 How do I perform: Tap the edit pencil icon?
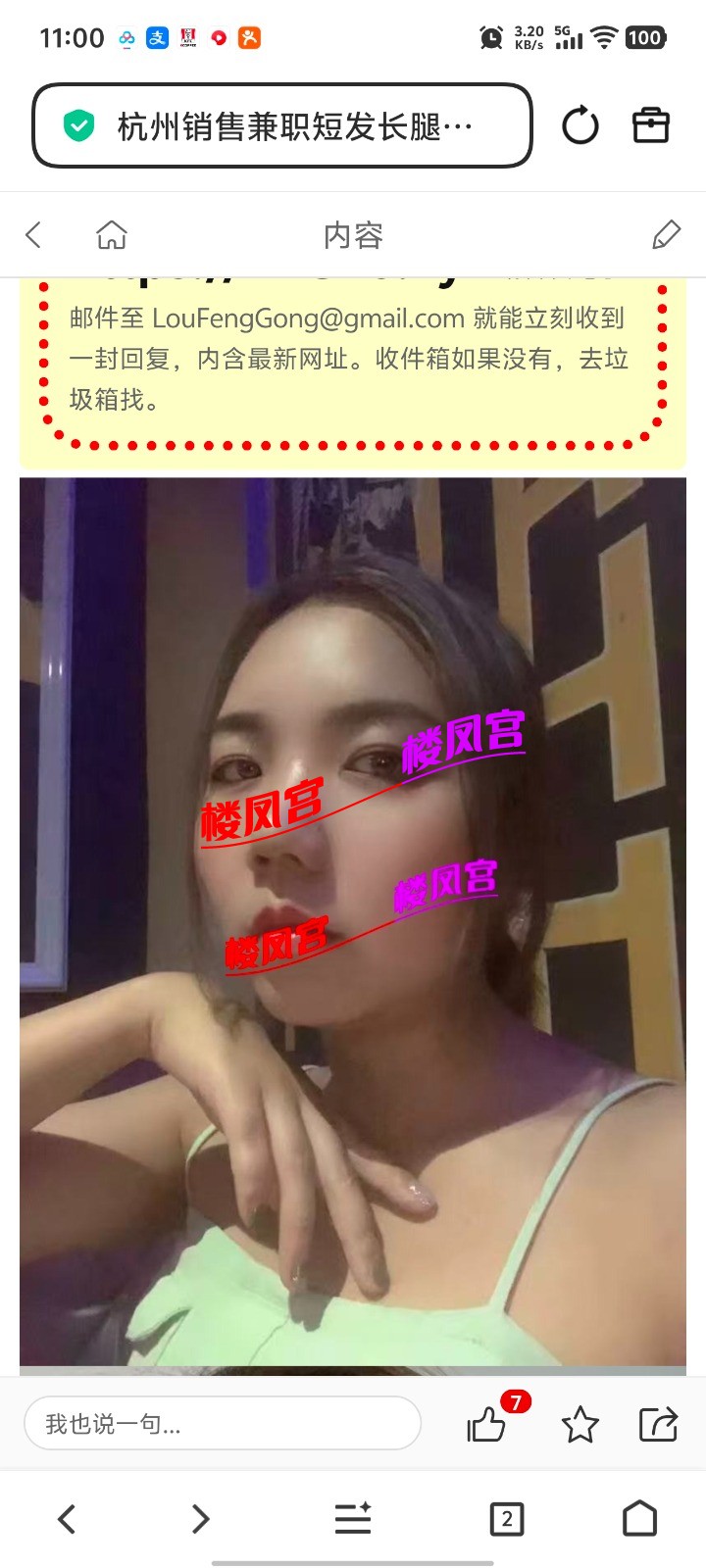click(x=666, y=235)
